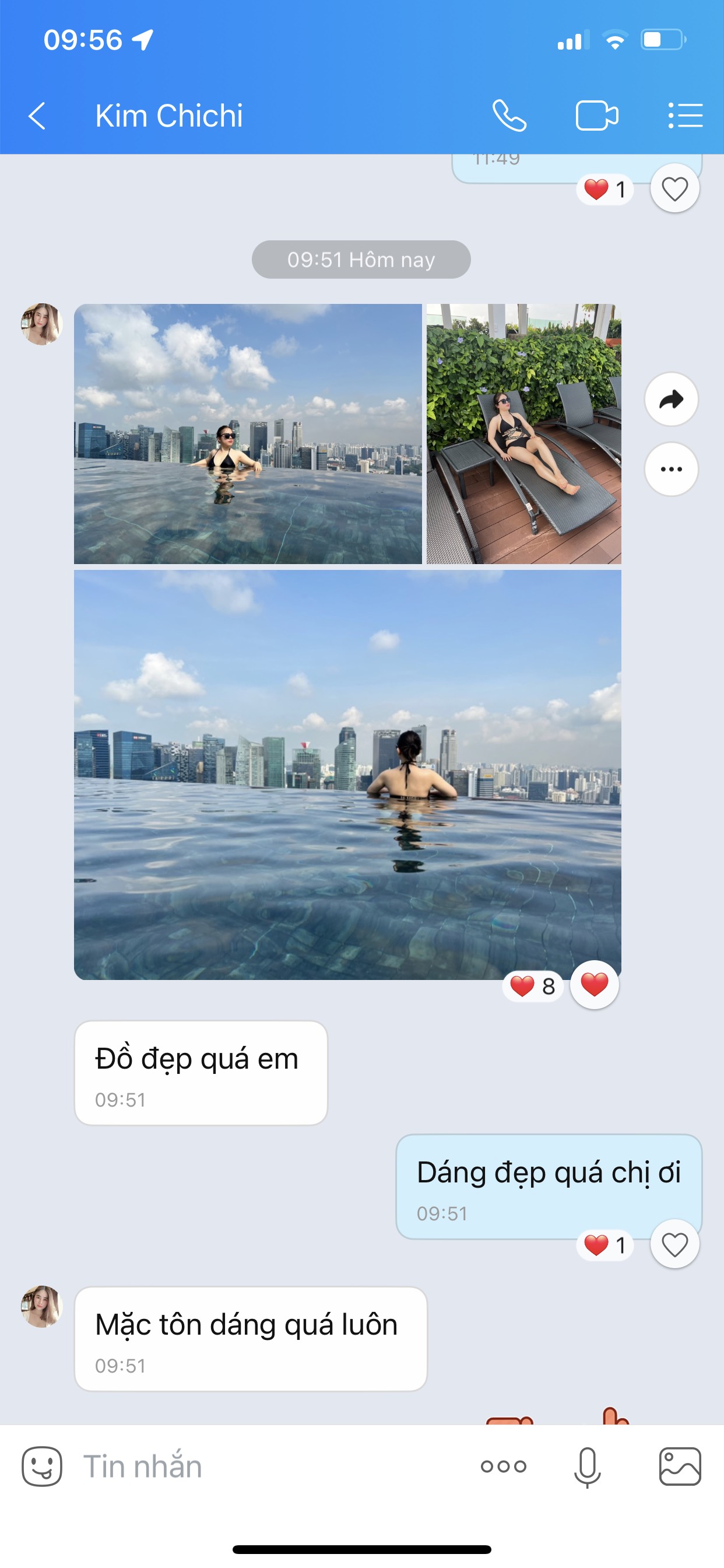Screen dimensions: 724x1568
Task: Open the pool selfie photo with sunglasses
Action: point(248,433)
